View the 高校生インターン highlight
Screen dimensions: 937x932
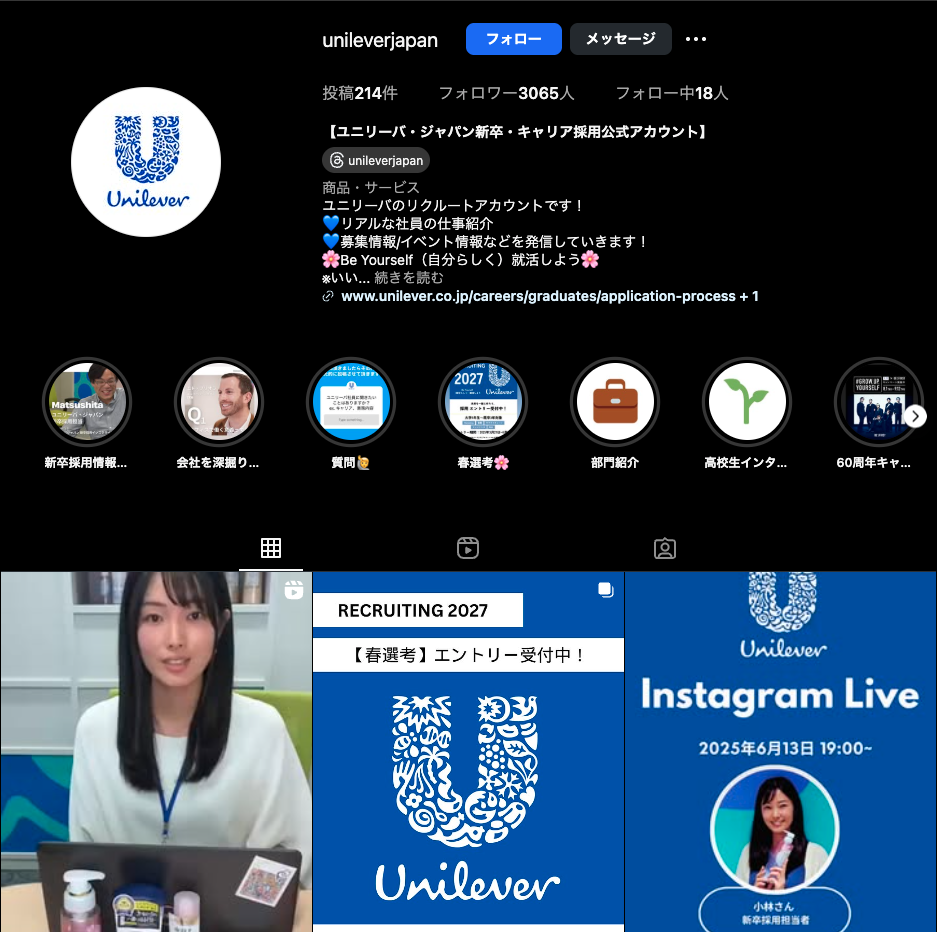[x=747, y=403]
